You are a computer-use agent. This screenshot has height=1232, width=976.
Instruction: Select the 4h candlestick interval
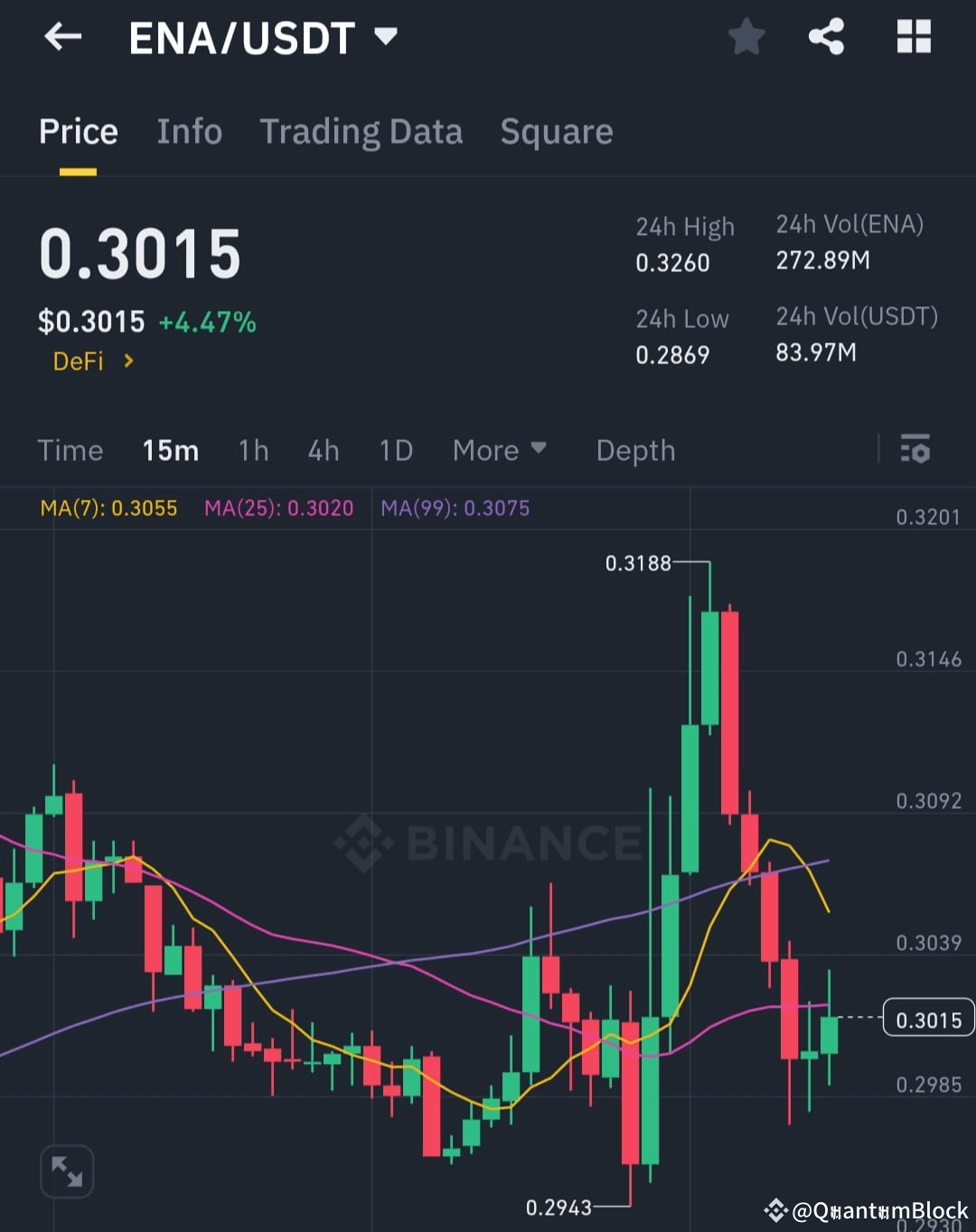(x=324, y=449)
